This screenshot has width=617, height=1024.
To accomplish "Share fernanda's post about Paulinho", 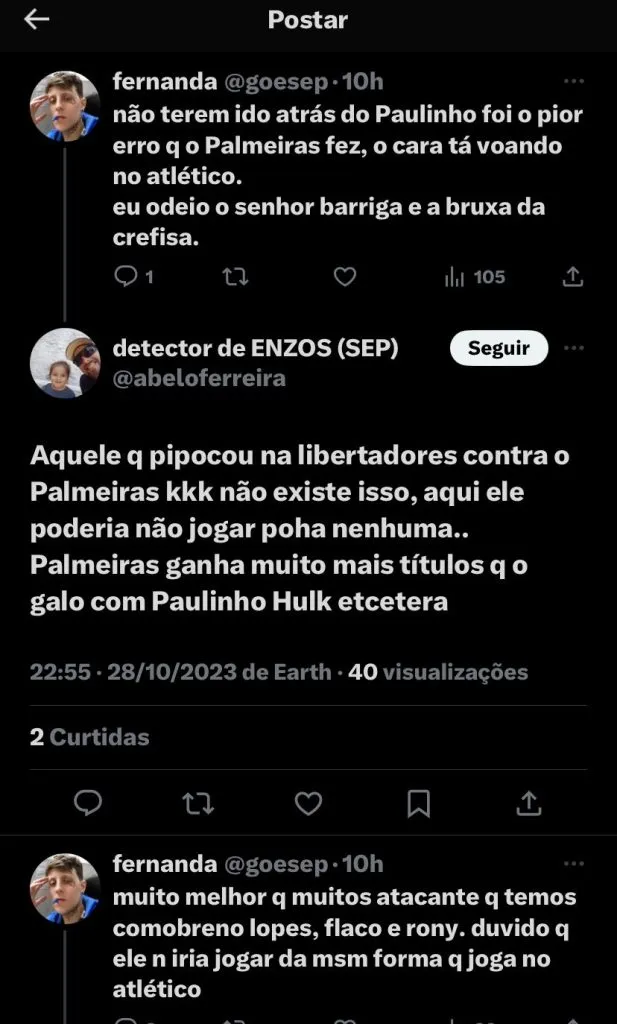I will pos(573,277).
